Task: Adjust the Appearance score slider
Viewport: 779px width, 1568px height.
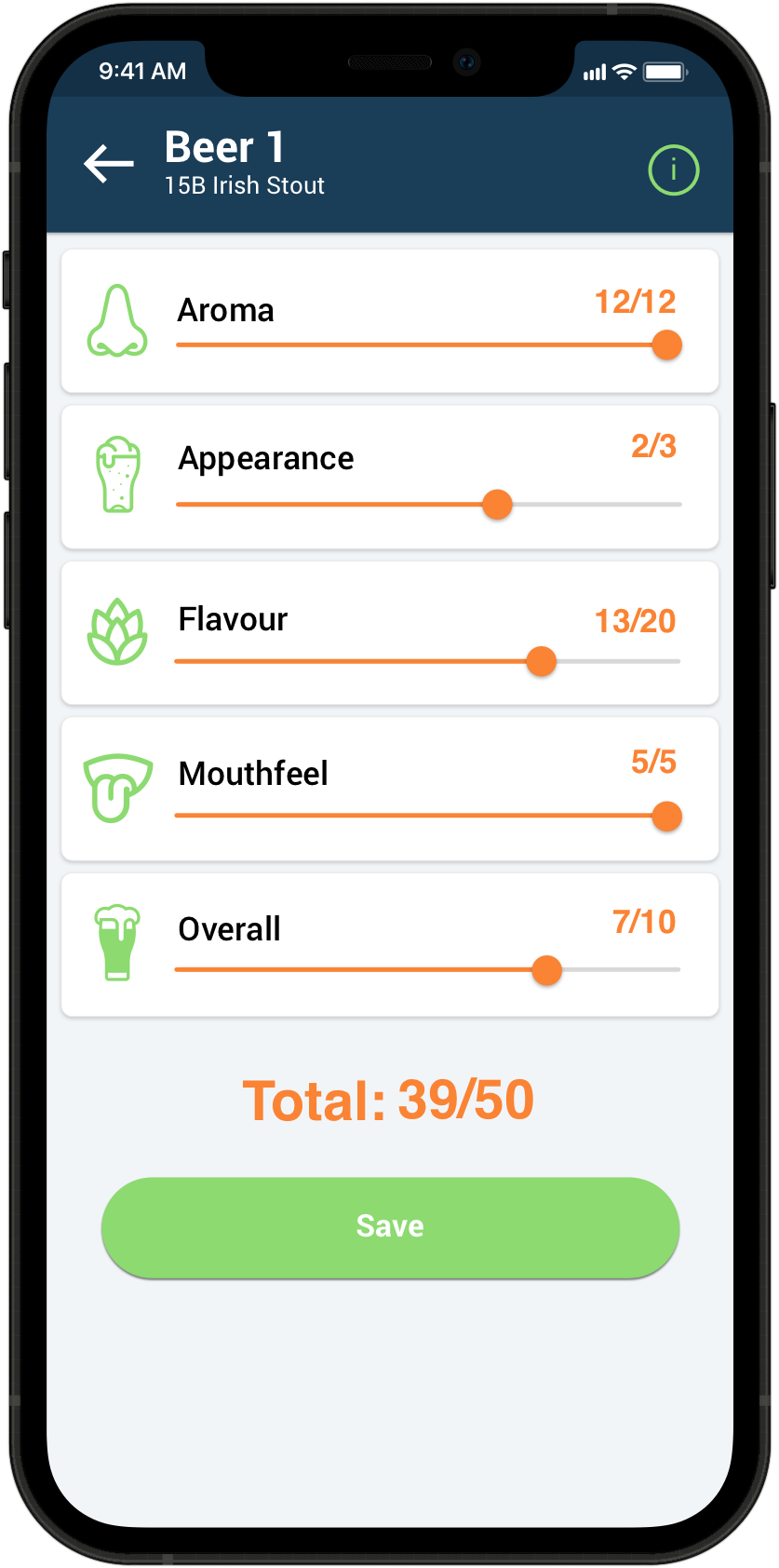Action: point(498,505)
